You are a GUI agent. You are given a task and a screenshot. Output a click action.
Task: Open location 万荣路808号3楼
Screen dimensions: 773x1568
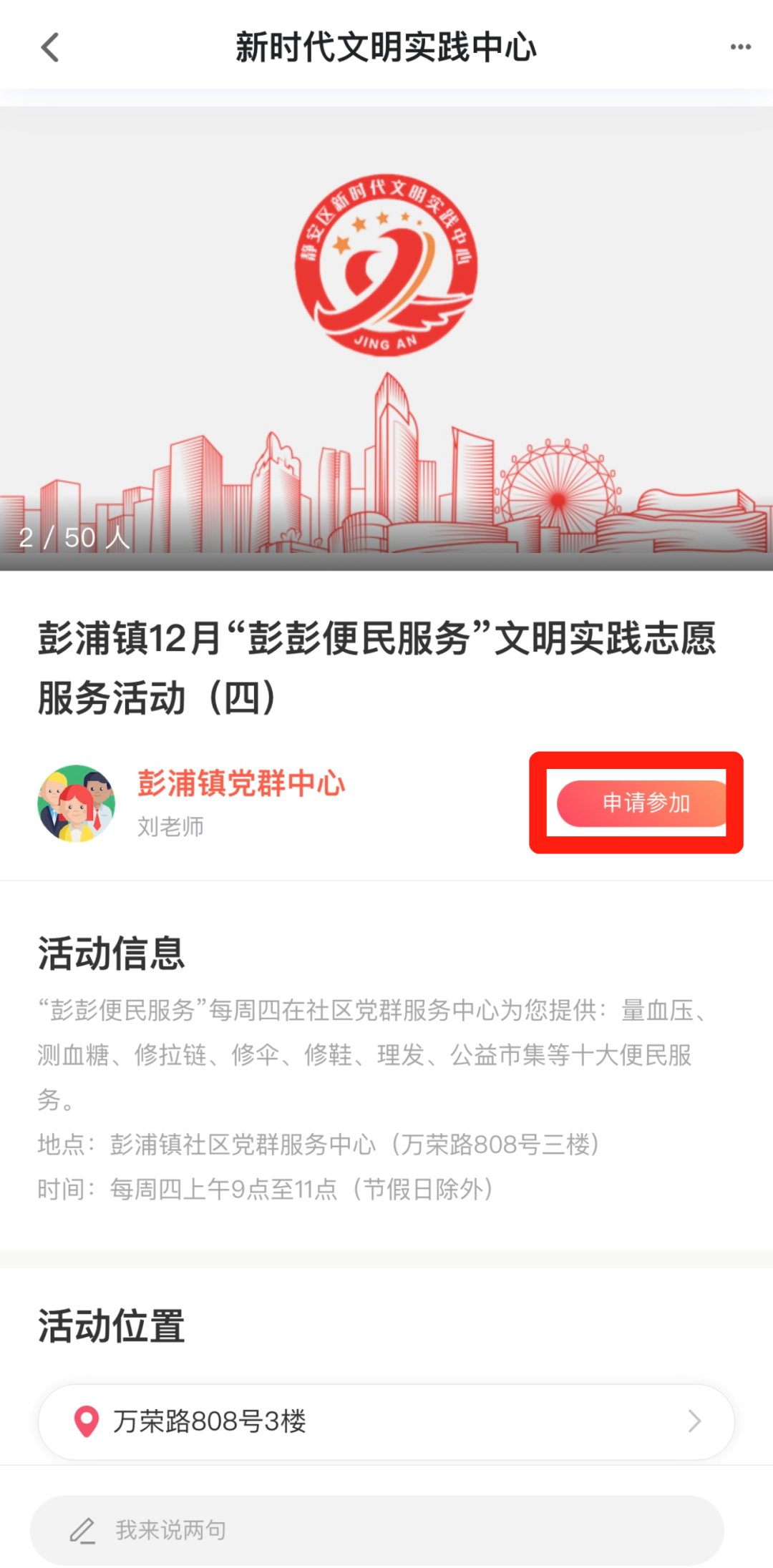coord(386,1421)
